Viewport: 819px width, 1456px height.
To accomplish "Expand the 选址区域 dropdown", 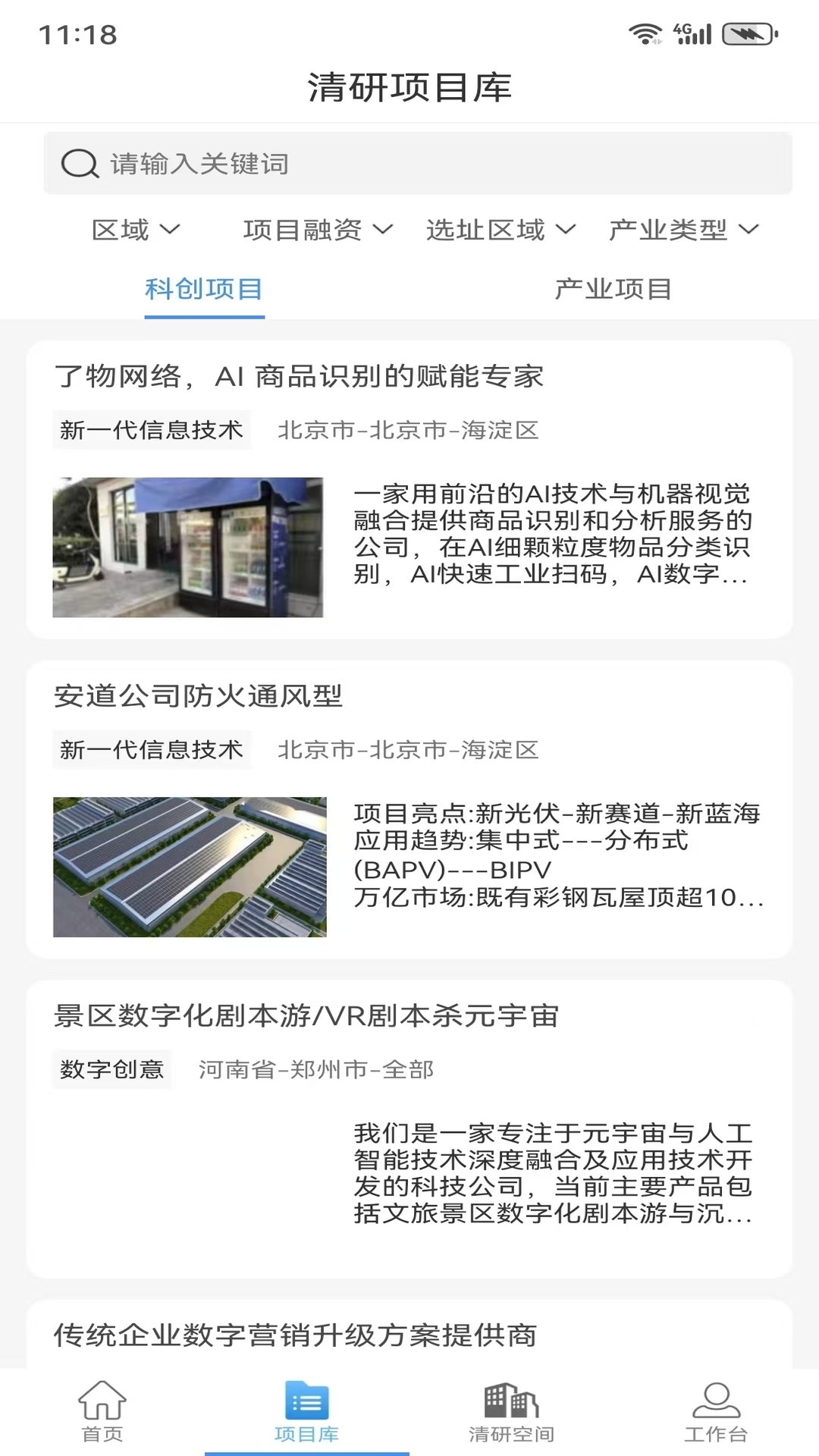I will coord(500,230).
